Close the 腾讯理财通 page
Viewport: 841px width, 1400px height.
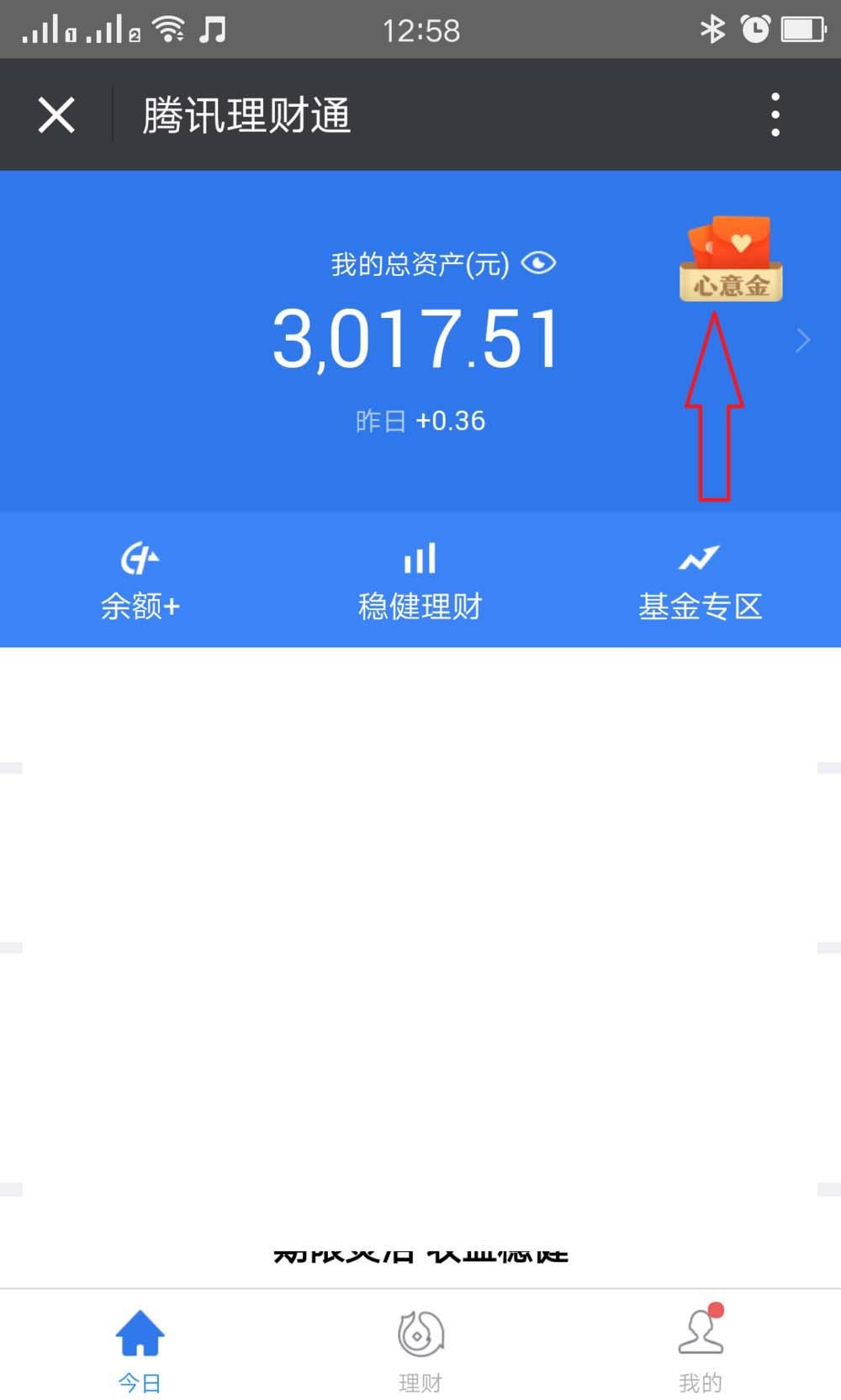[56, 115]
